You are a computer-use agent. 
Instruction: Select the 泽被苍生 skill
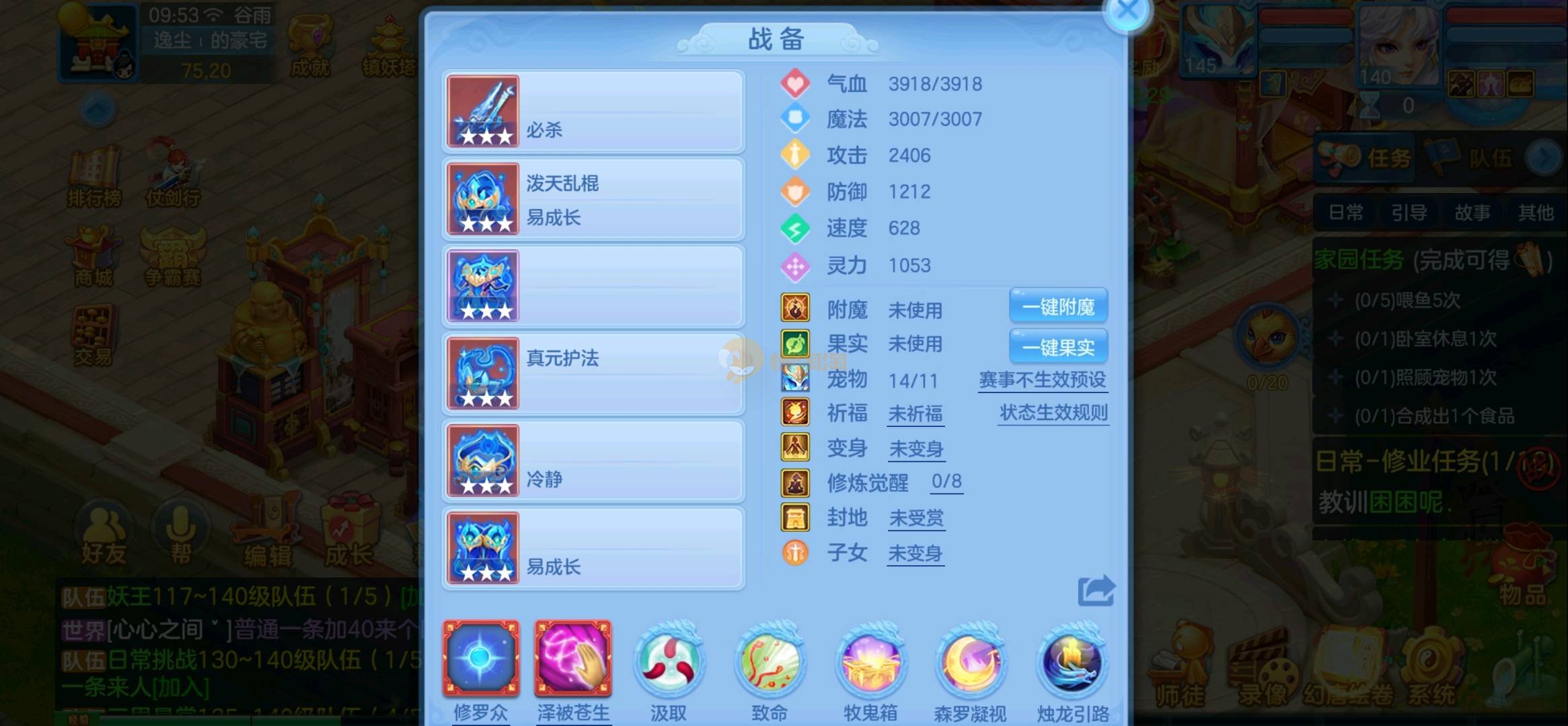[x=573, y=659]
